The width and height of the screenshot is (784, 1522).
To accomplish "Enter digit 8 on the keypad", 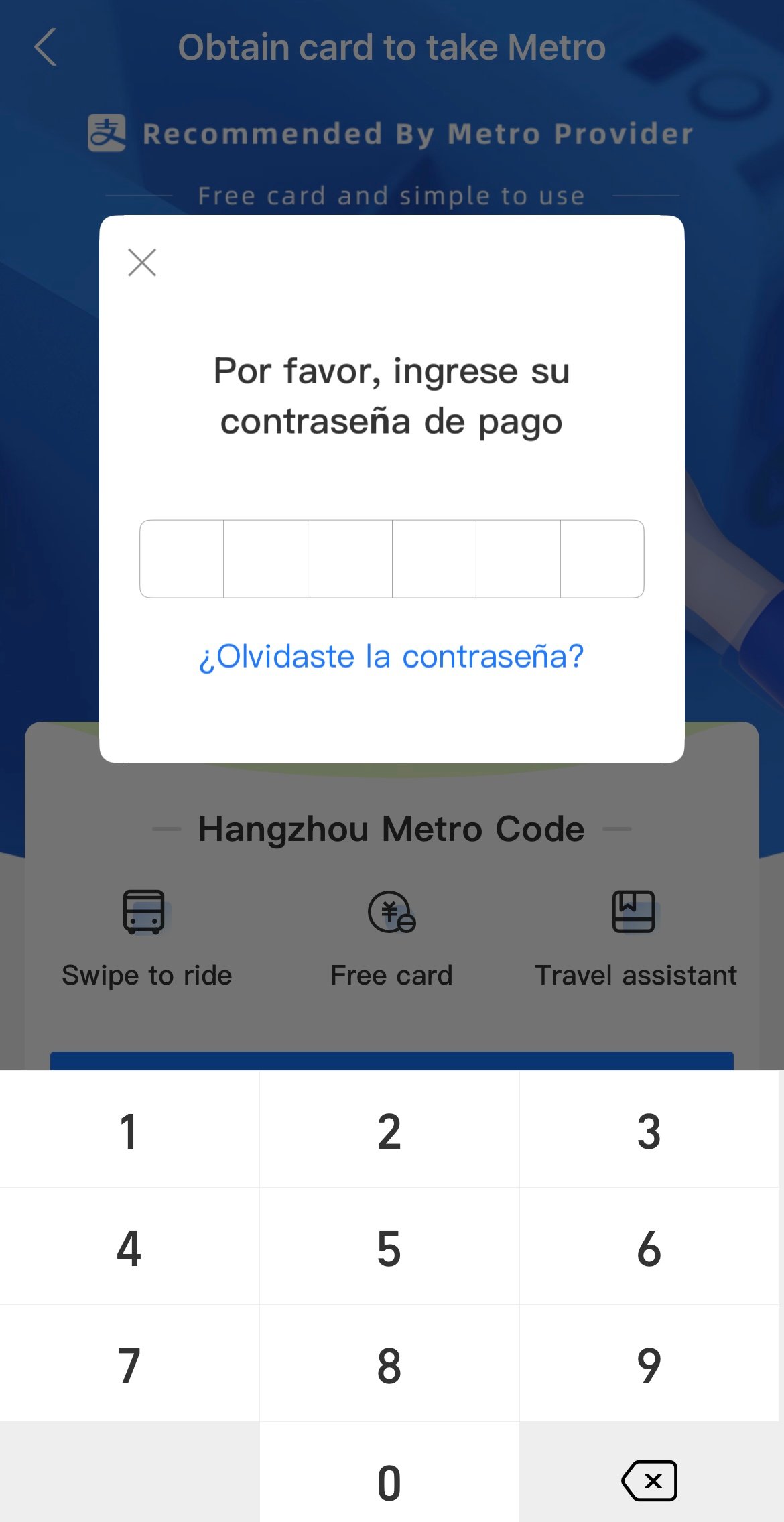I will 389,1366.
